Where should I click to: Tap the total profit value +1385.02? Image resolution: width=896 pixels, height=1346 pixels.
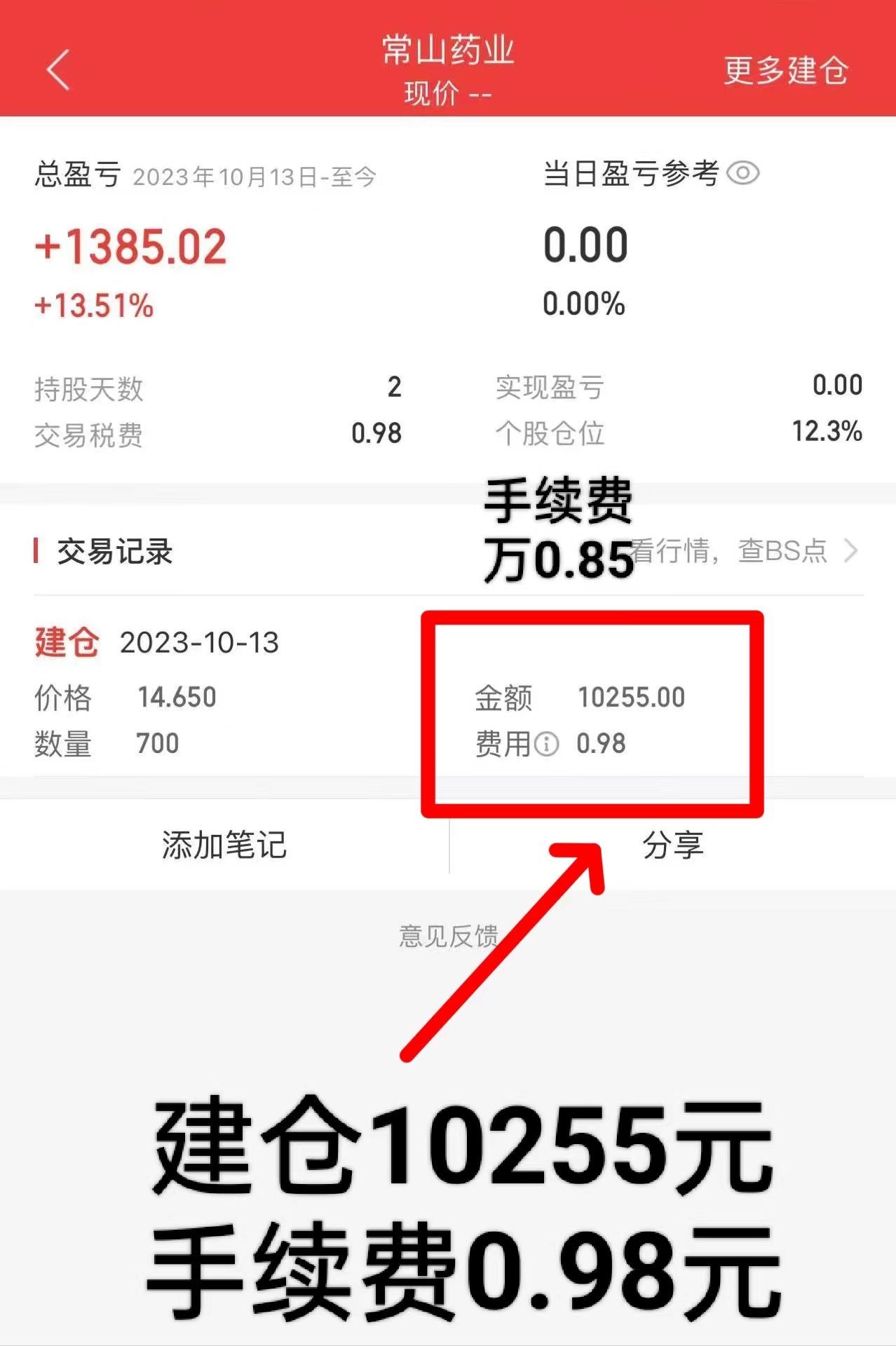pos(130,247)
